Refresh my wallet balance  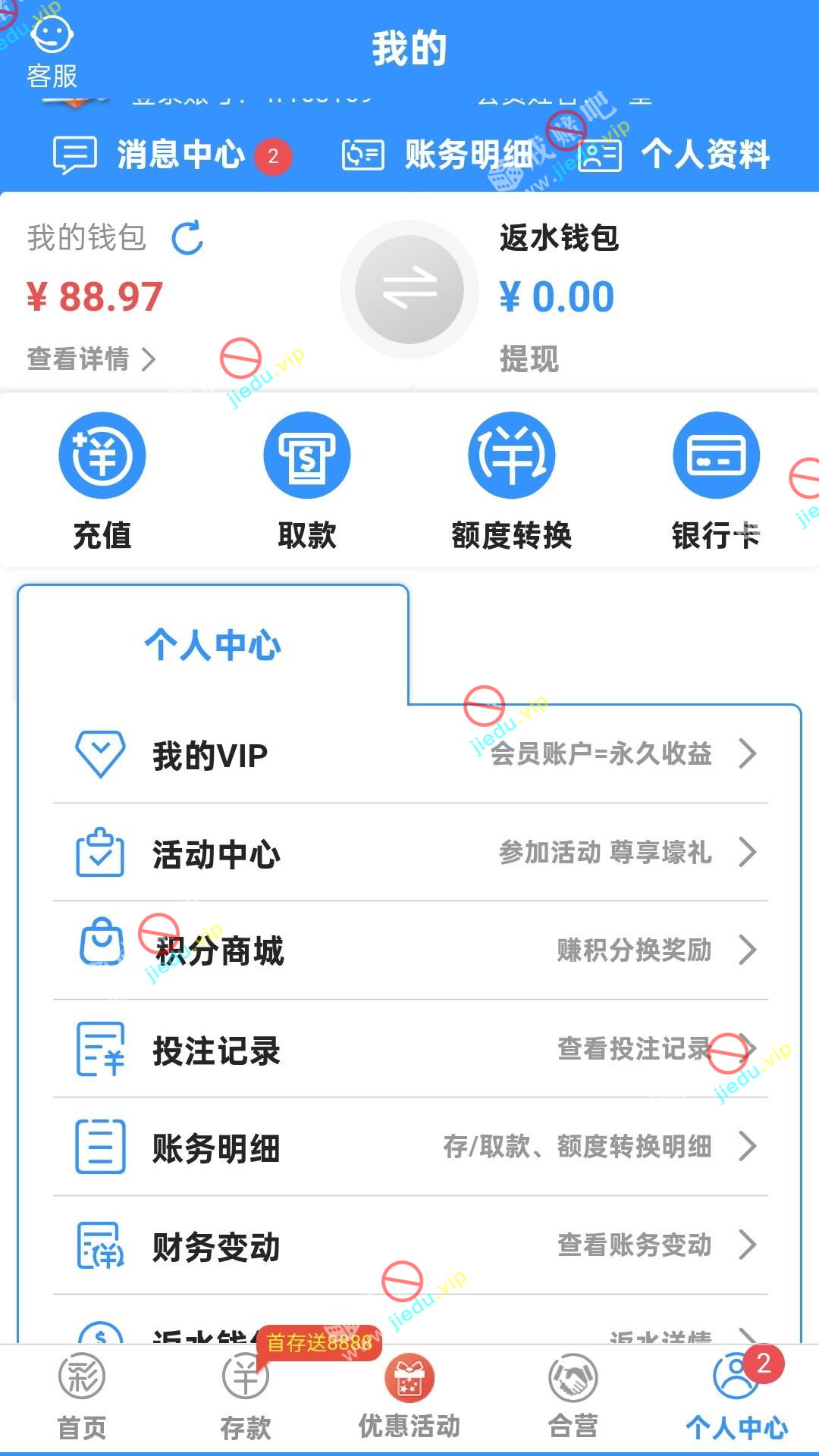pos(187,238)
